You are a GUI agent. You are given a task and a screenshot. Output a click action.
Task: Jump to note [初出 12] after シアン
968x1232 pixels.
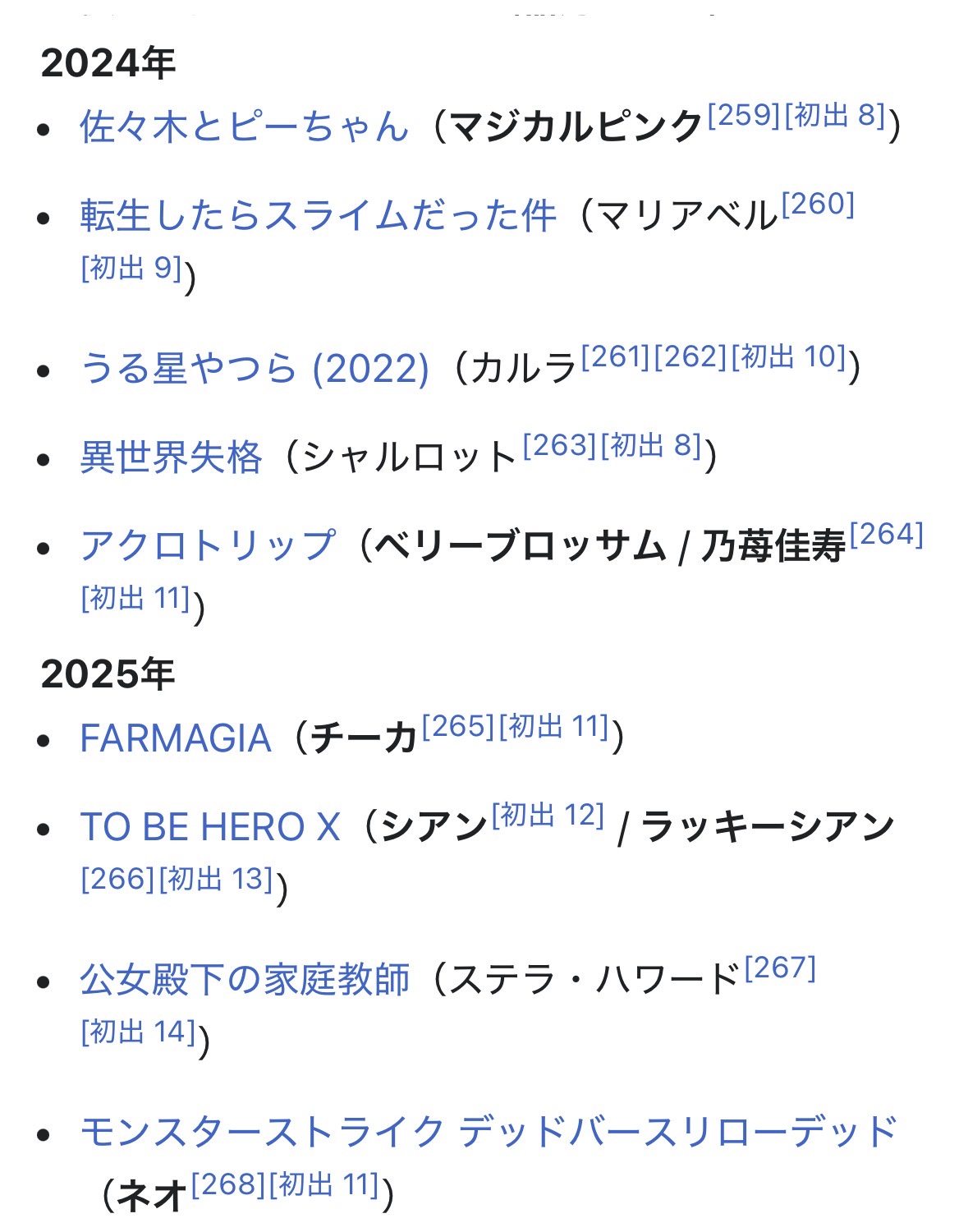[548, 815]
